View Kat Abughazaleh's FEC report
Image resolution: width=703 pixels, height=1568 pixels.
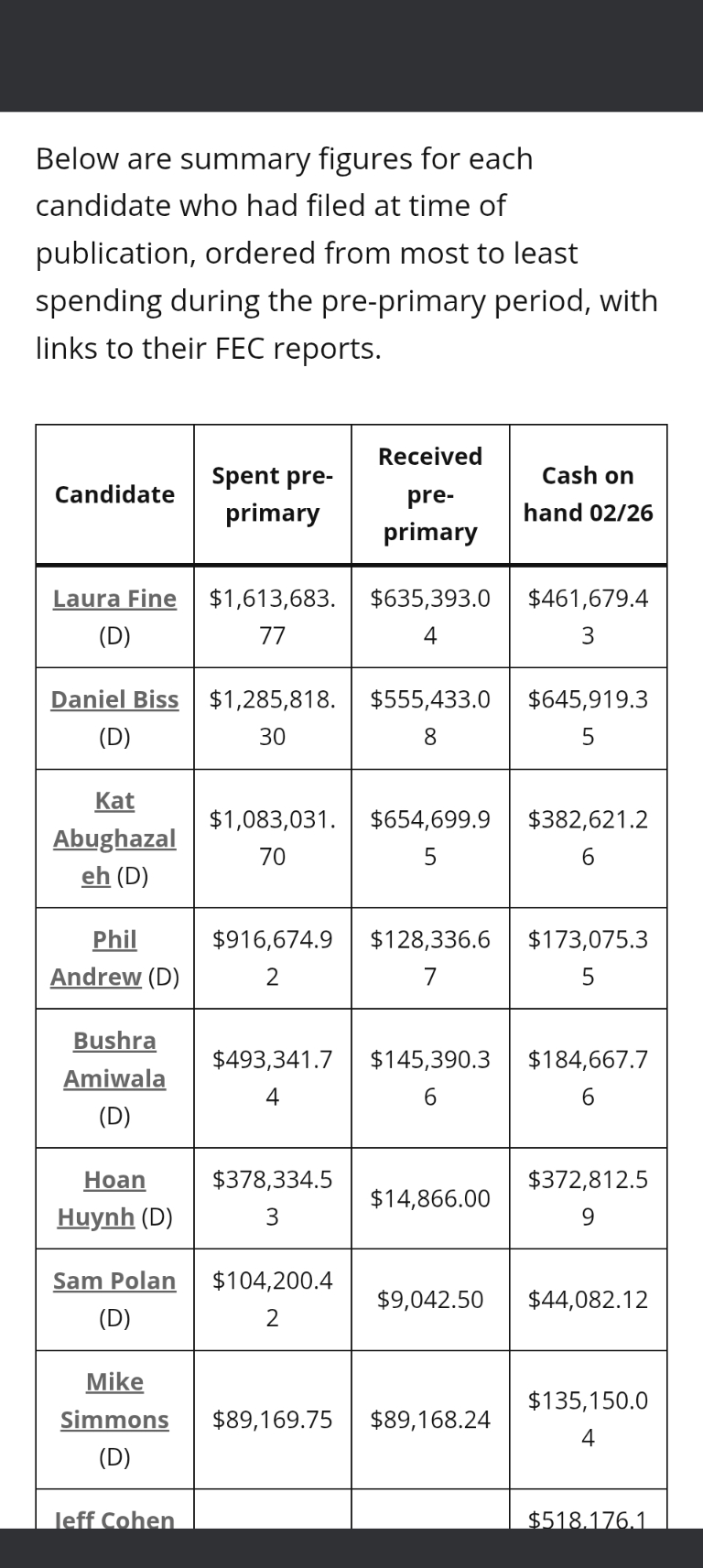coord(114,838)
